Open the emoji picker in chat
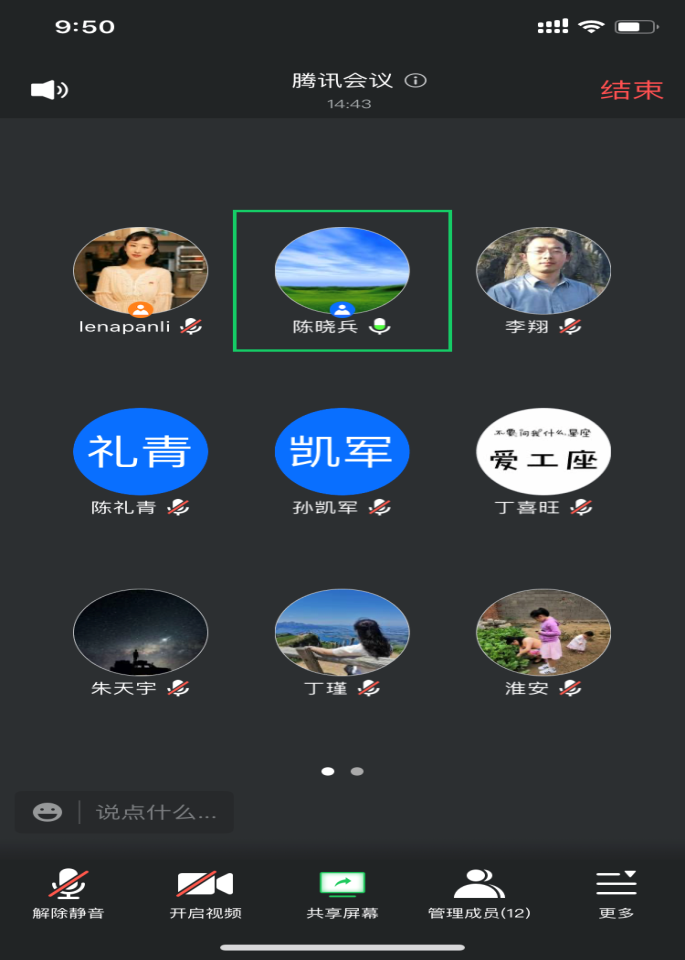Image resolution: width=685 pixels, height=960 pixels. coord(47,812)
